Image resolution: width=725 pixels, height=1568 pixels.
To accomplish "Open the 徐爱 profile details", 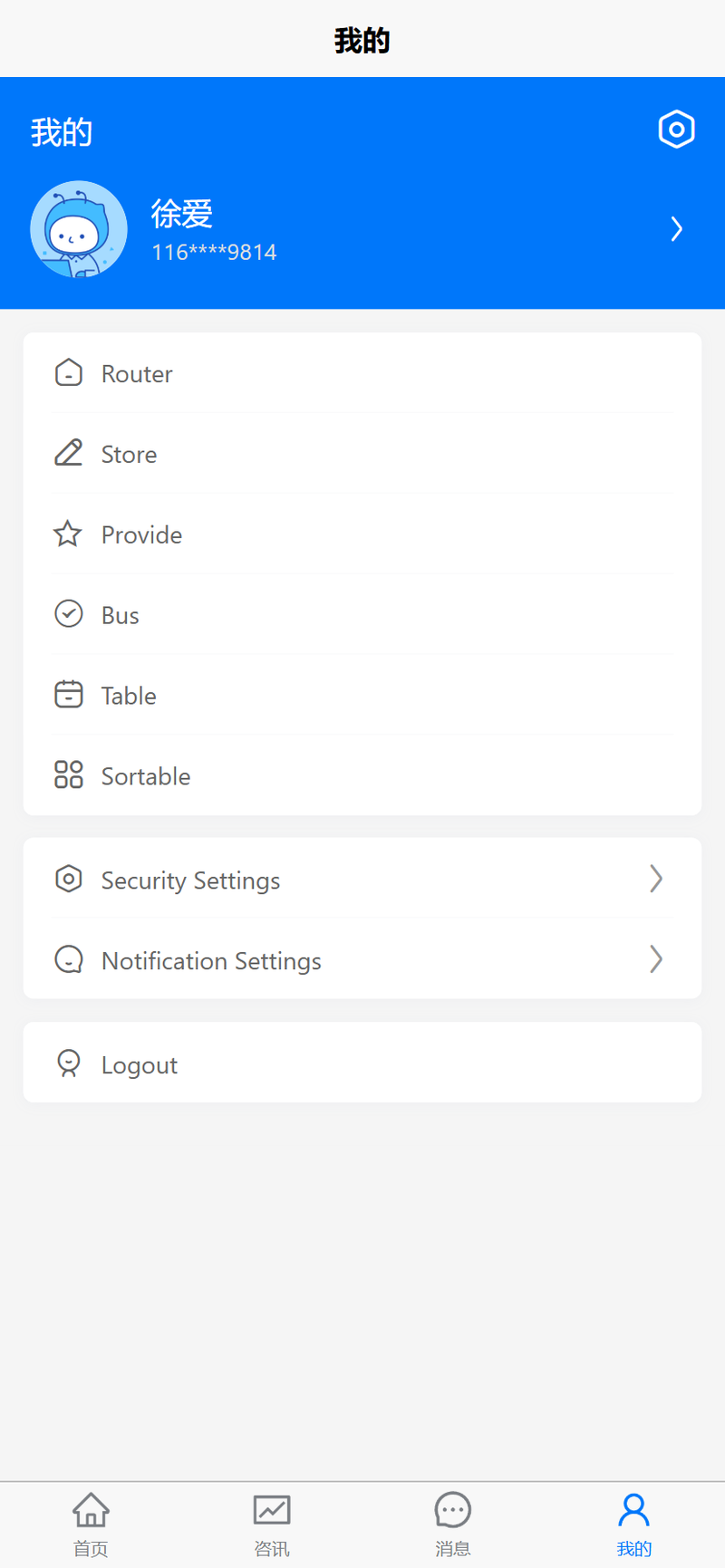I will coord(362,229).
